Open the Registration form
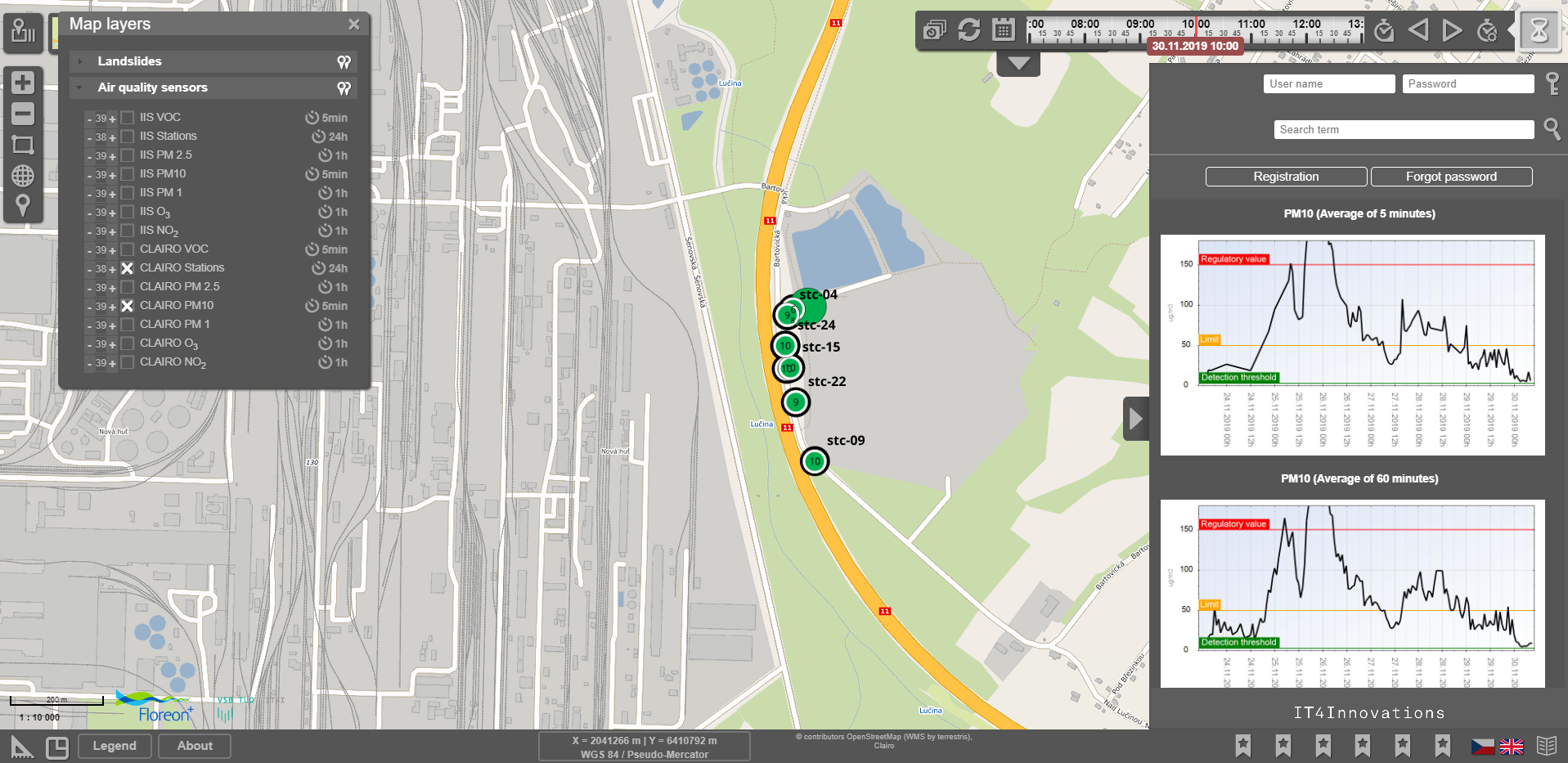Screen dimensions: 1568x763 click(1285, 177)
